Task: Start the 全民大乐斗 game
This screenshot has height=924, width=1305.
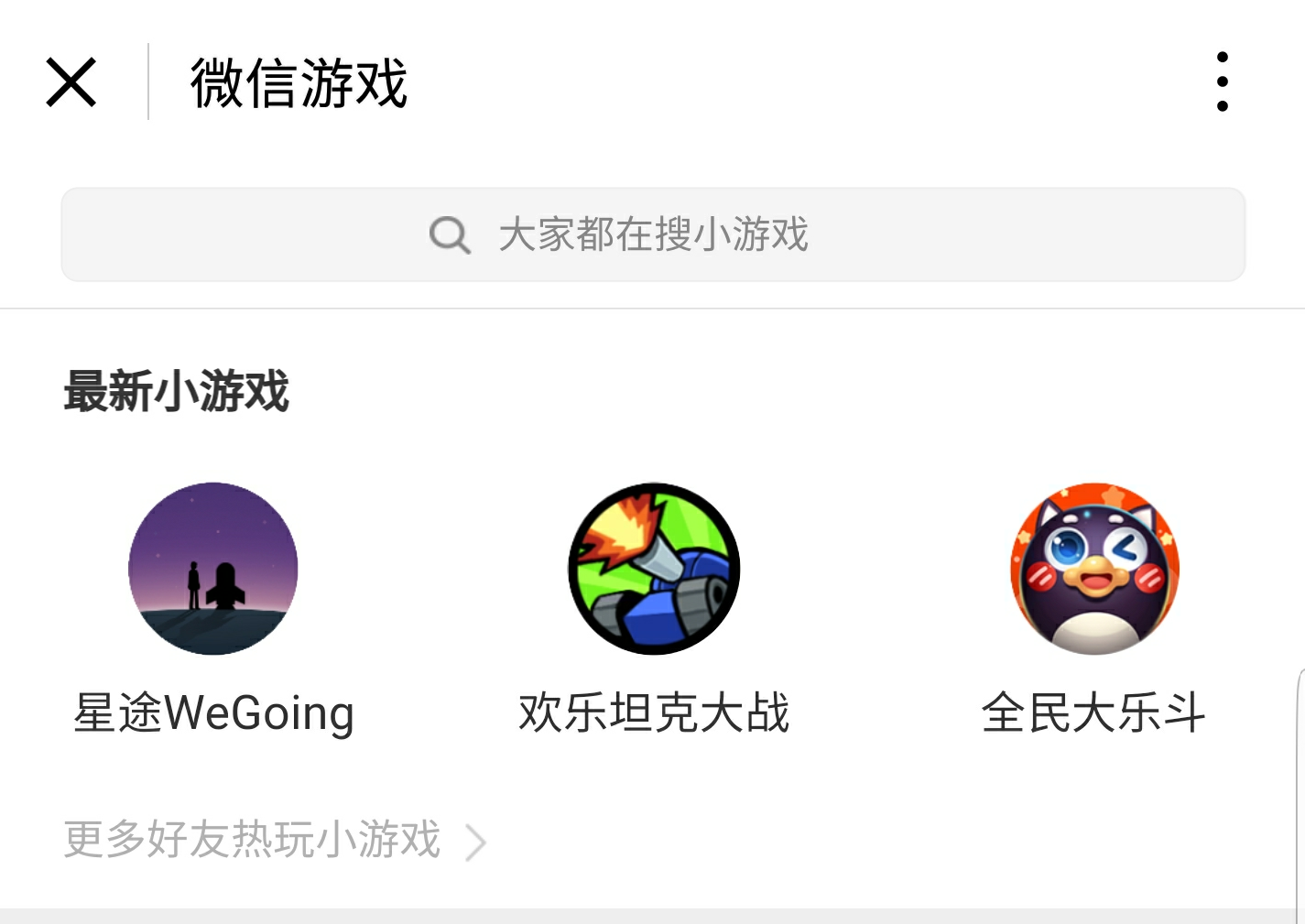Action: (x=1094, y=569)
